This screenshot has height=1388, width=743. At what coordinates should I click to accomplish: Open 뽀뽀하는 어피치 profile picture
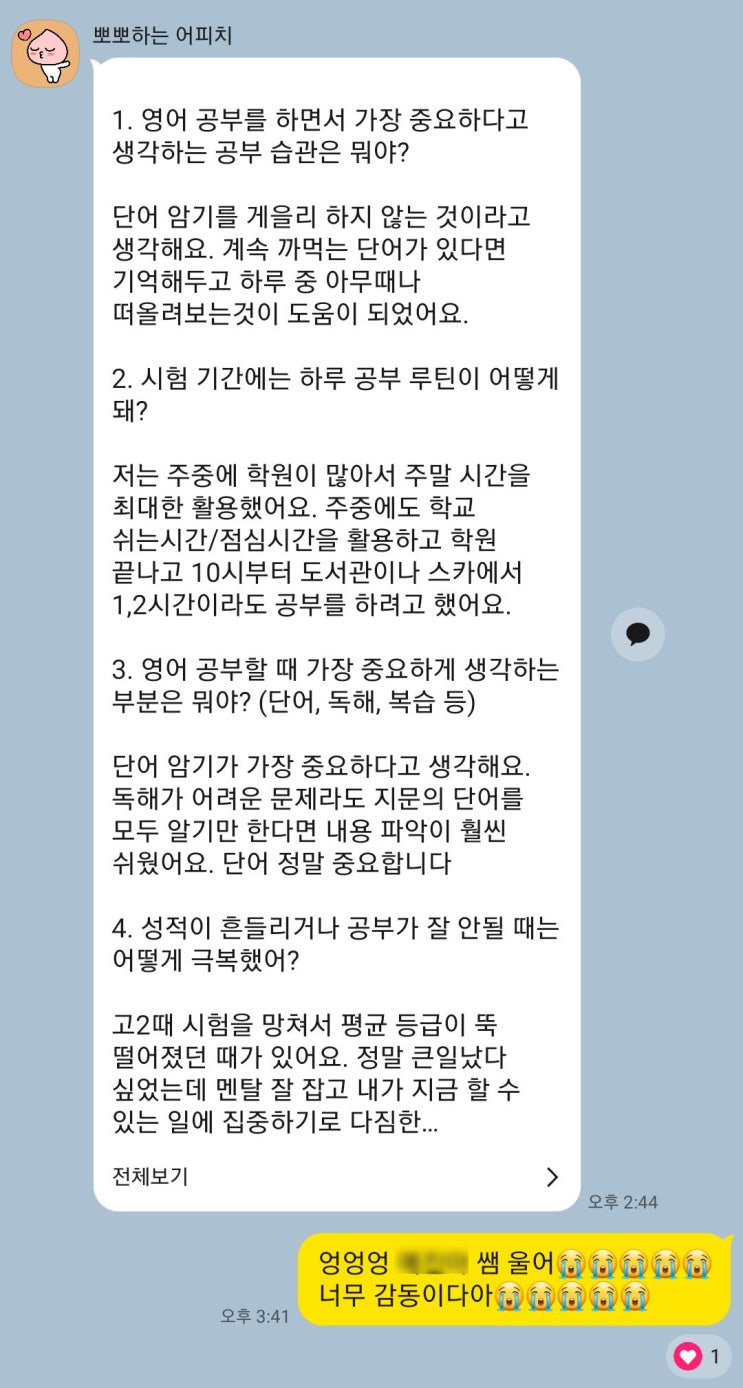click(x=45, y=54)
